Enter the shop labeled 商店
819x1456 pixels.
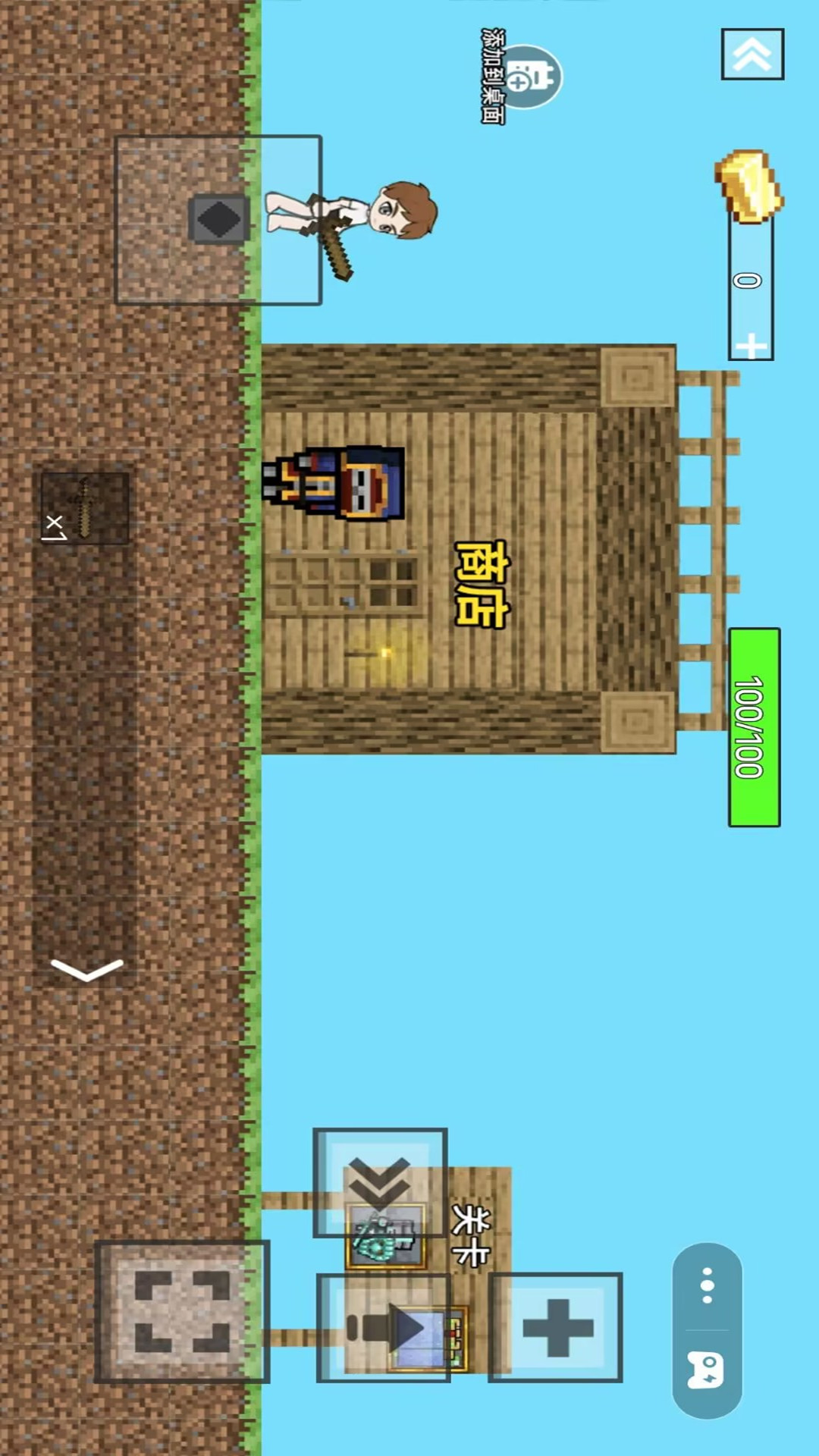click(x=482, y=584)
